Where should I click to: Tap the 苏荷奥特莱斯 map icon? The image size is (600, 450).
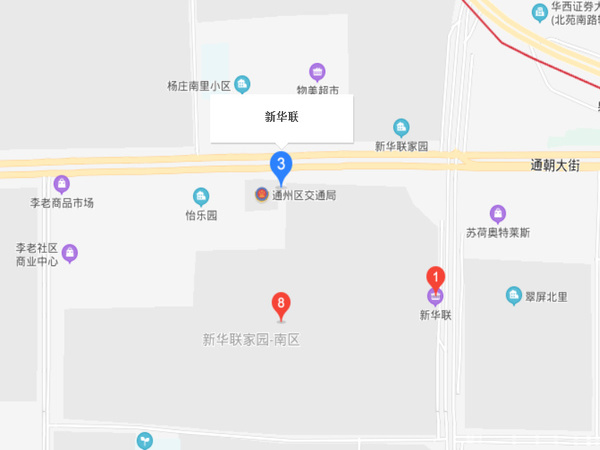coord(497,213)
